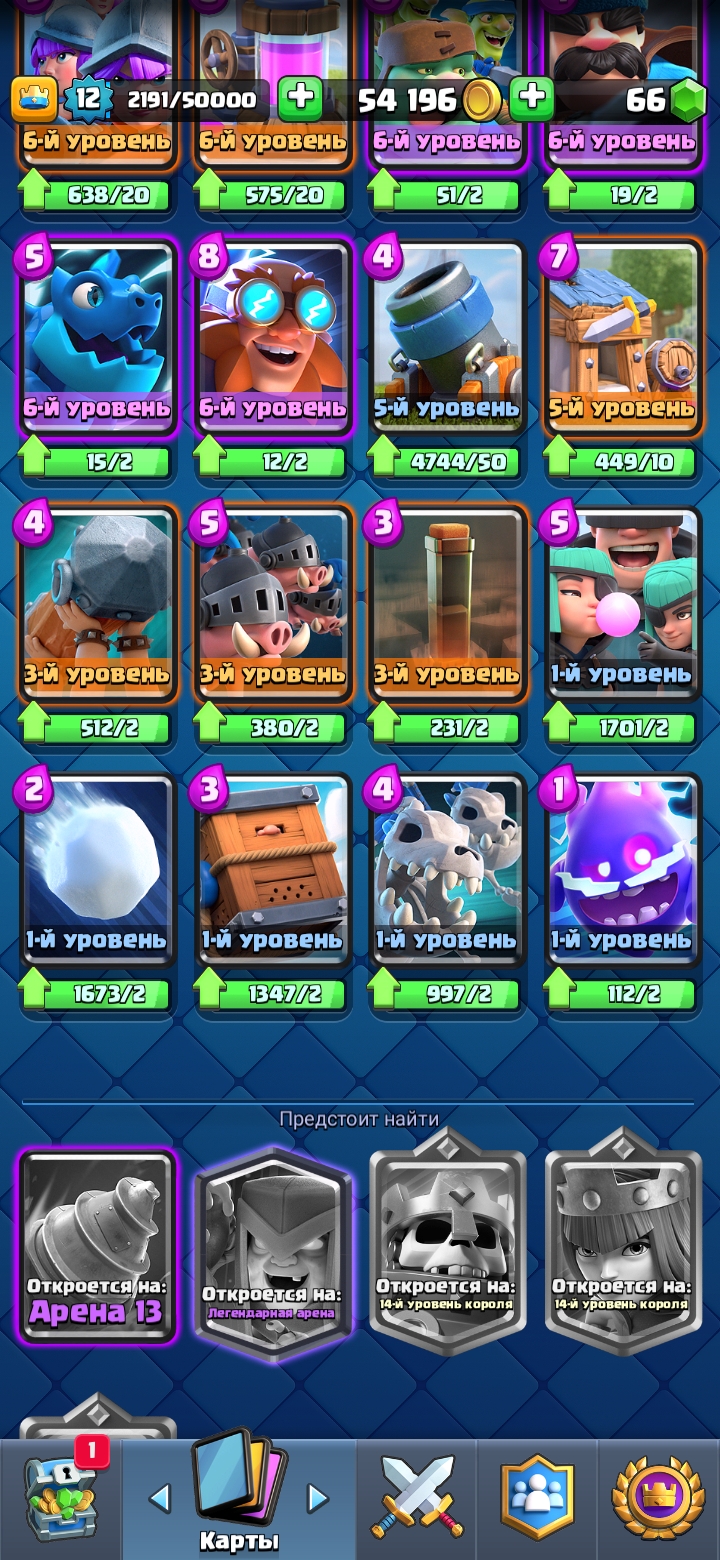Open the Rascals card showing 1701/2
Image resolution: width=720 pixels, height=1560 pixels.
tap(623, 603)
